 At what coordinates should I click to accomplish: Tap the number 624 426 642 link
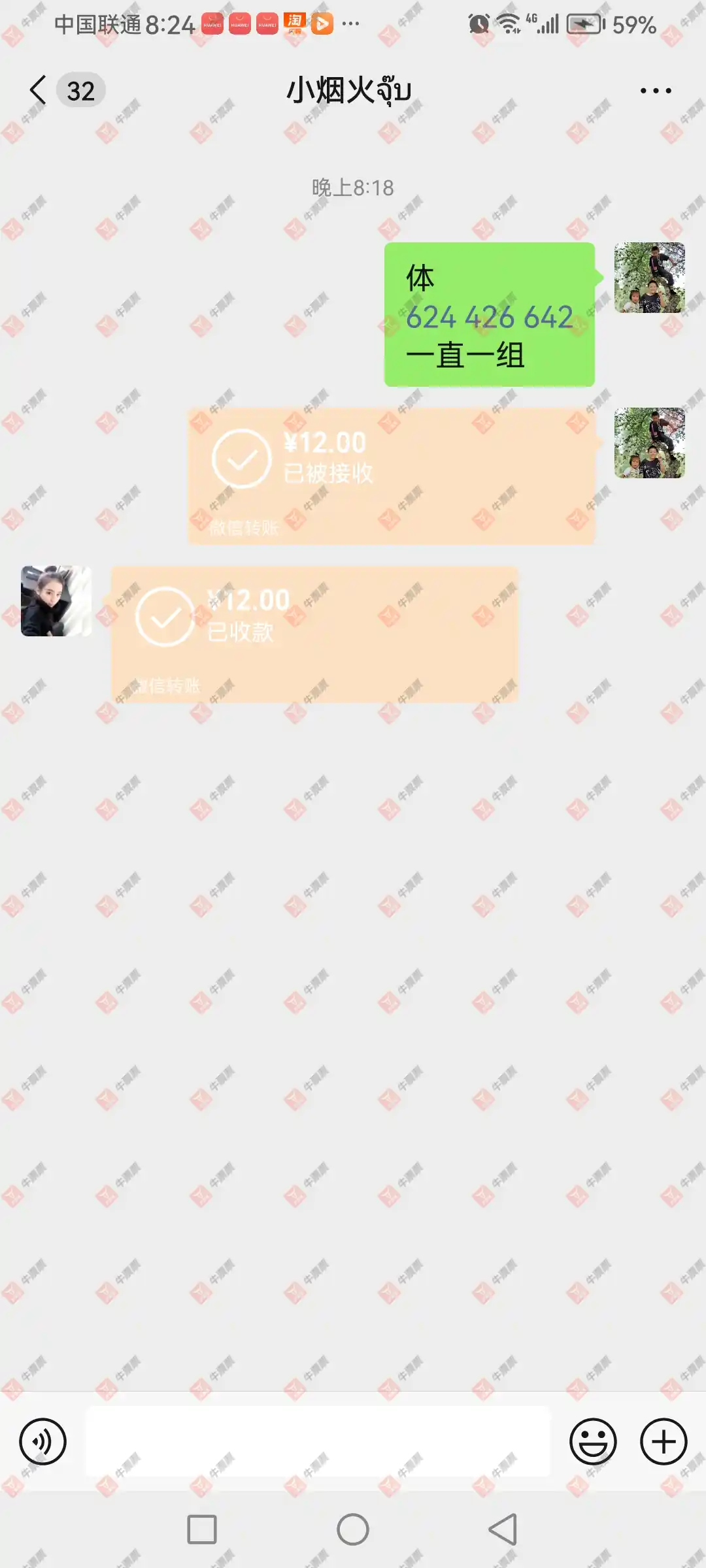point(489,318)
